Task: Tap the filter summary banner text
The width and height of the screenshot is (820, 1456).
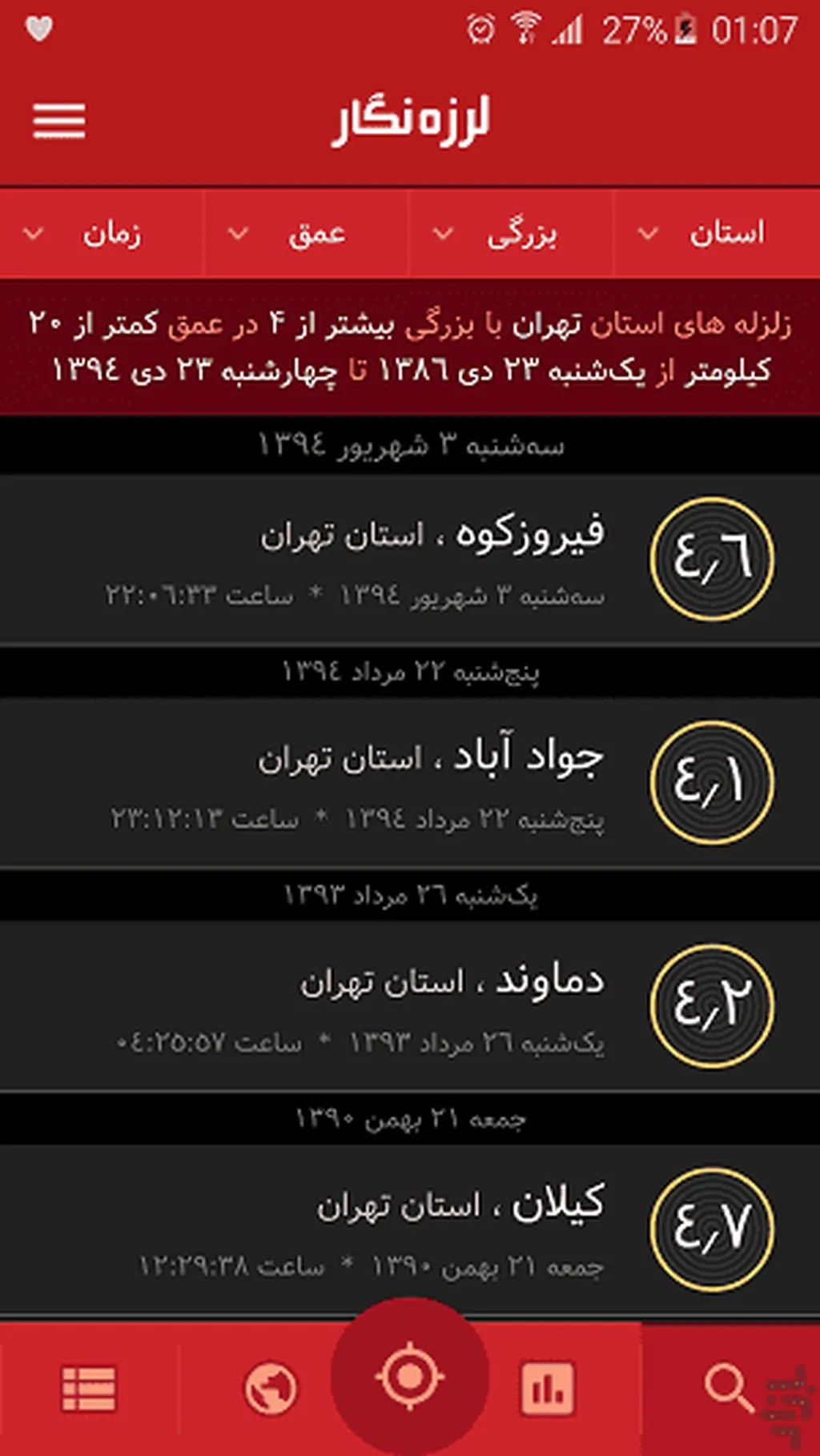Action: (x=410, y=346)
